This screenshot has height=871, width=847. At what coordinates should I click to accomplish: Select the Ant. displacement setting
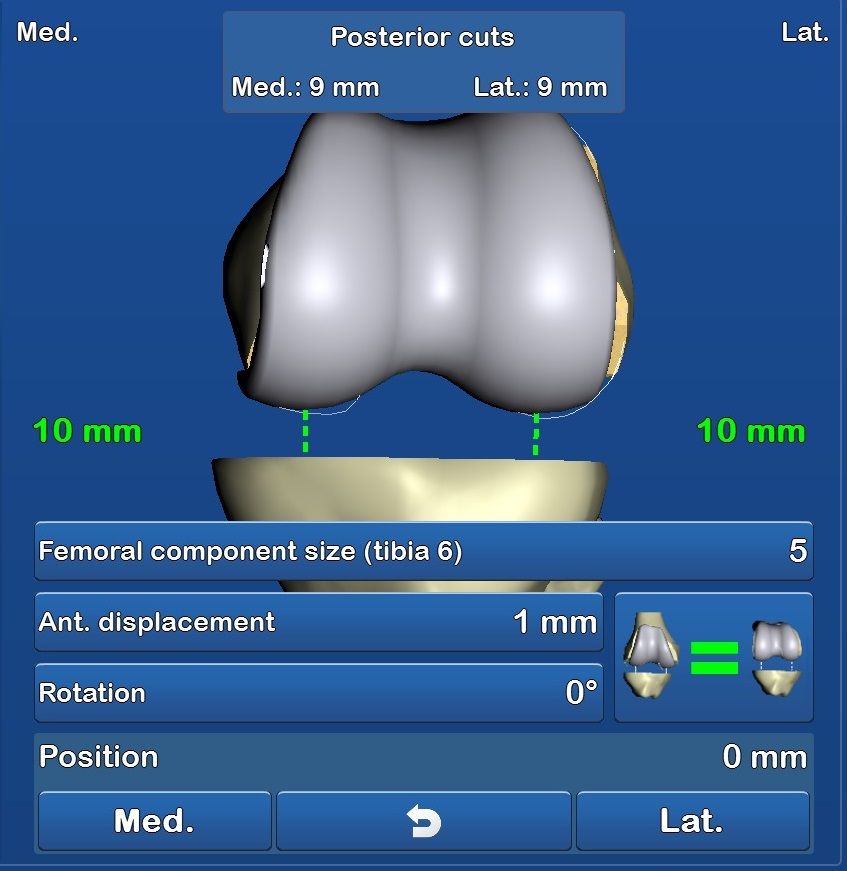tap(318, 622)
